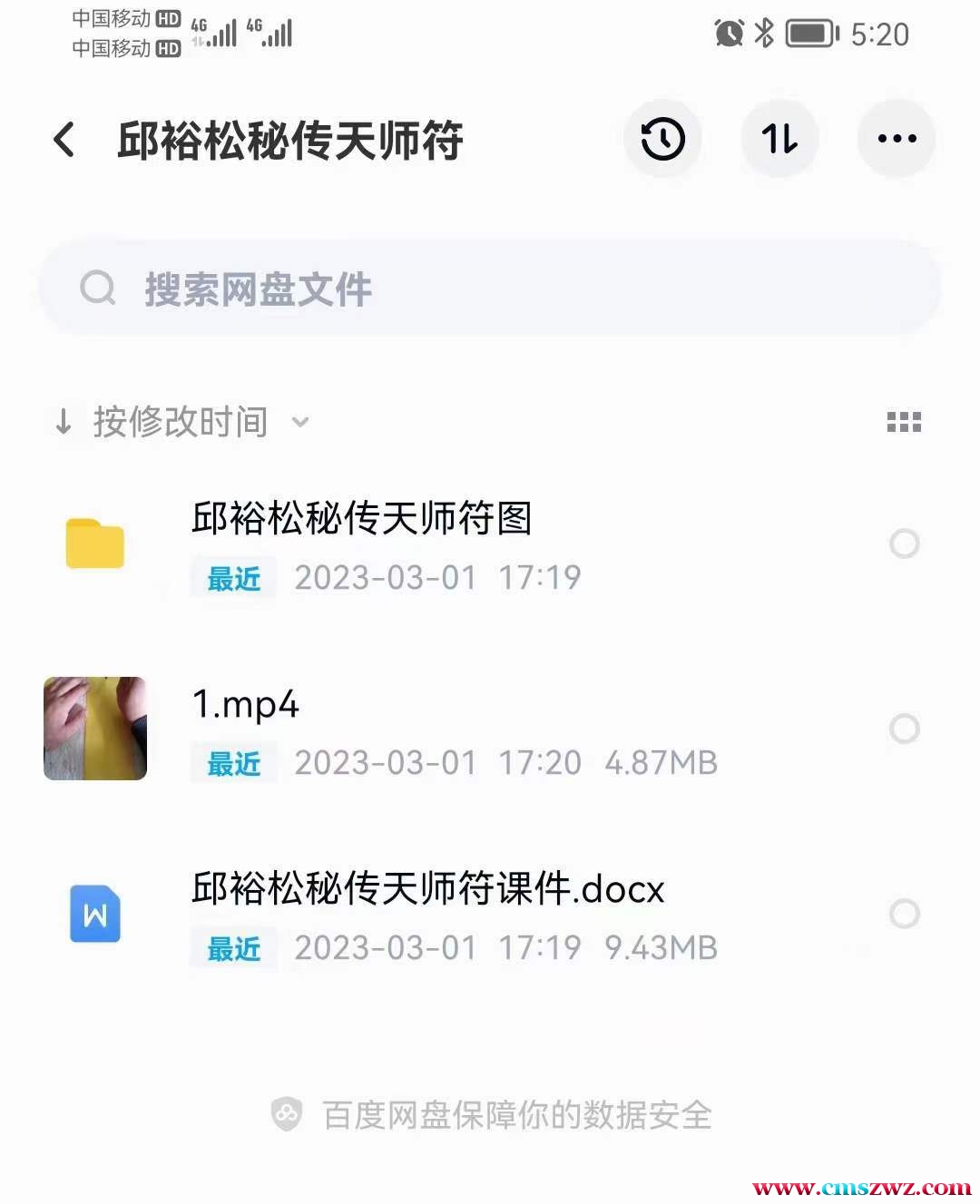Open the recent history clock icon

(662, 140)
